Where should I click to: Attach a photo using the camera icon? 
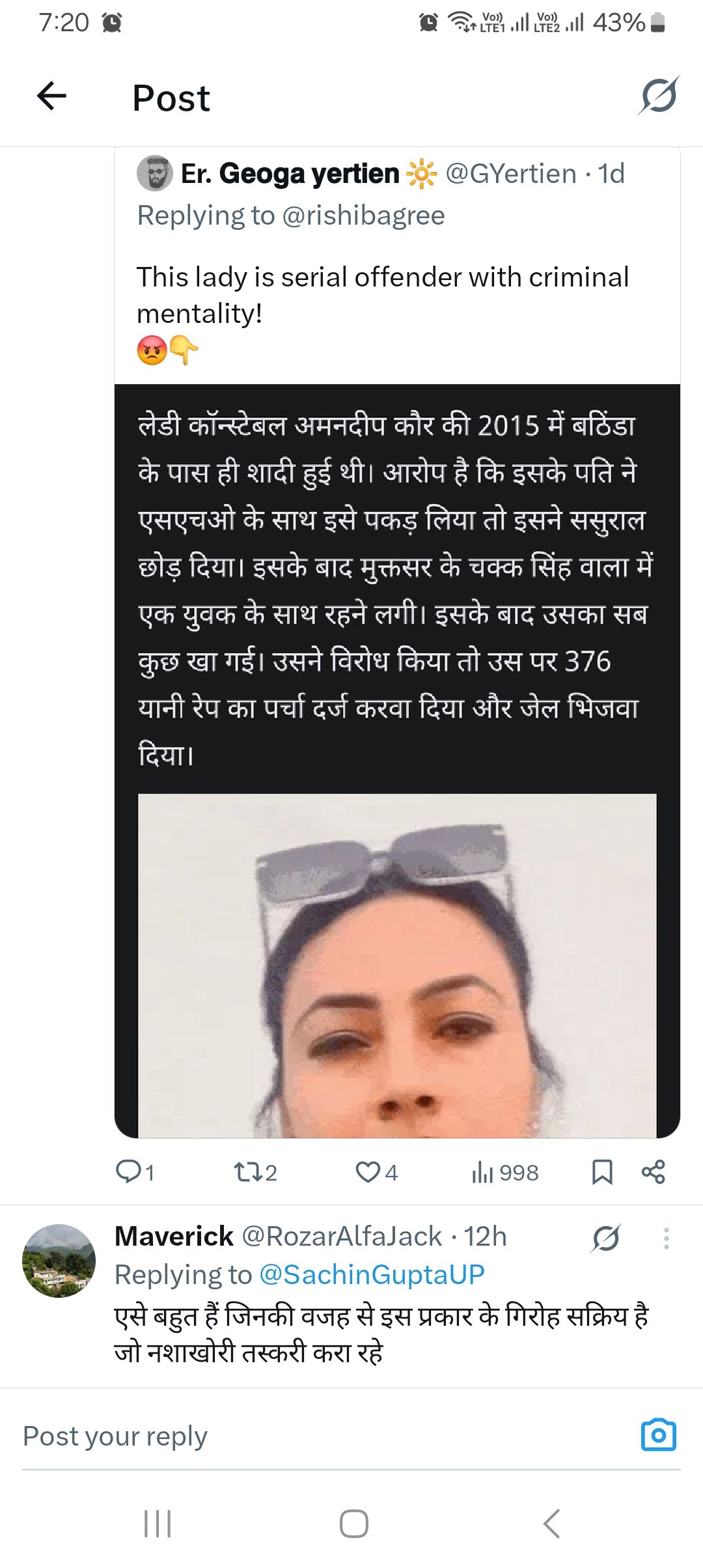658,1435
